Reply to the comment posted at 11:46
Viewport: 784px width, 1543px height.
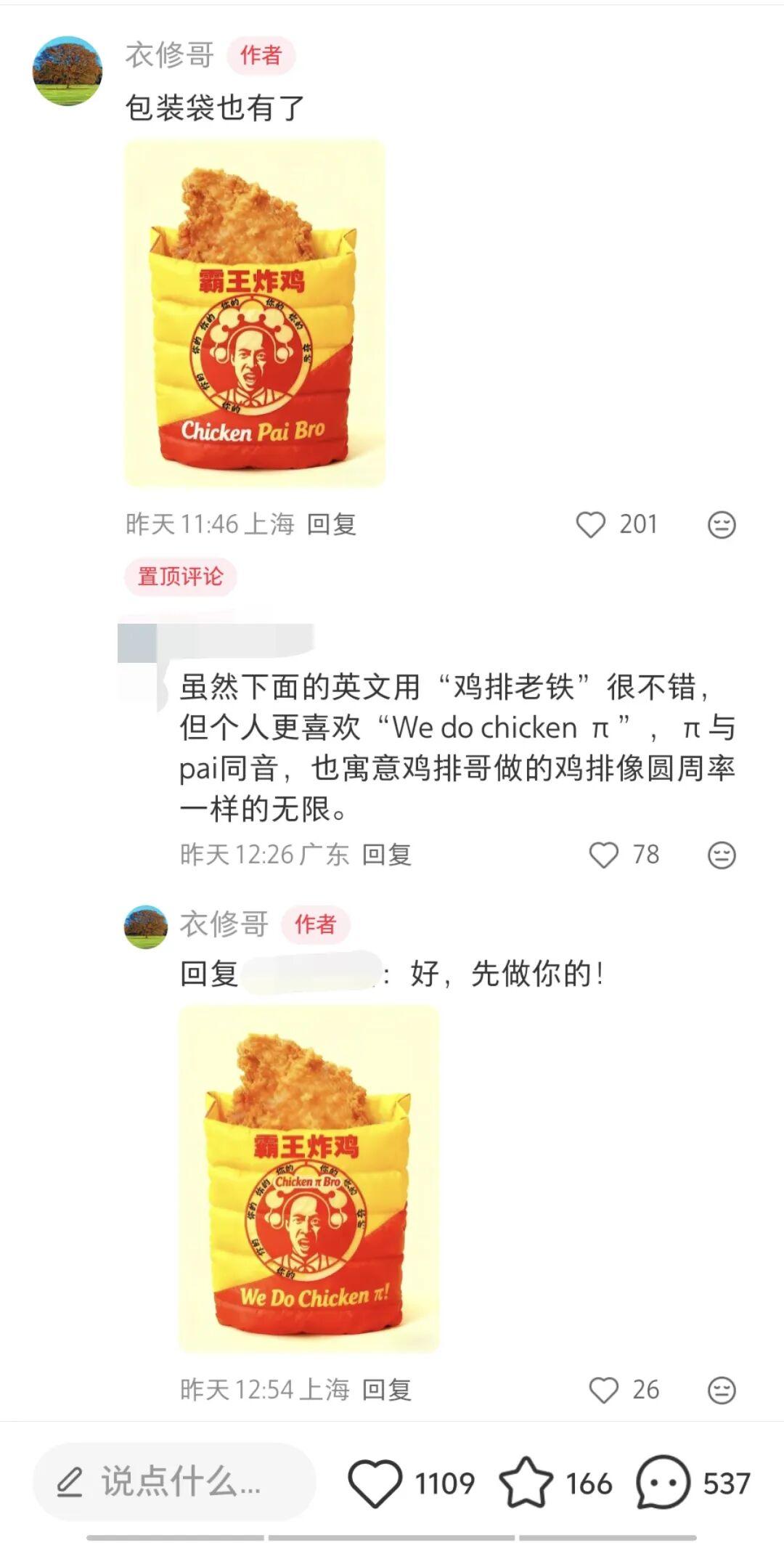coord(331,524)
